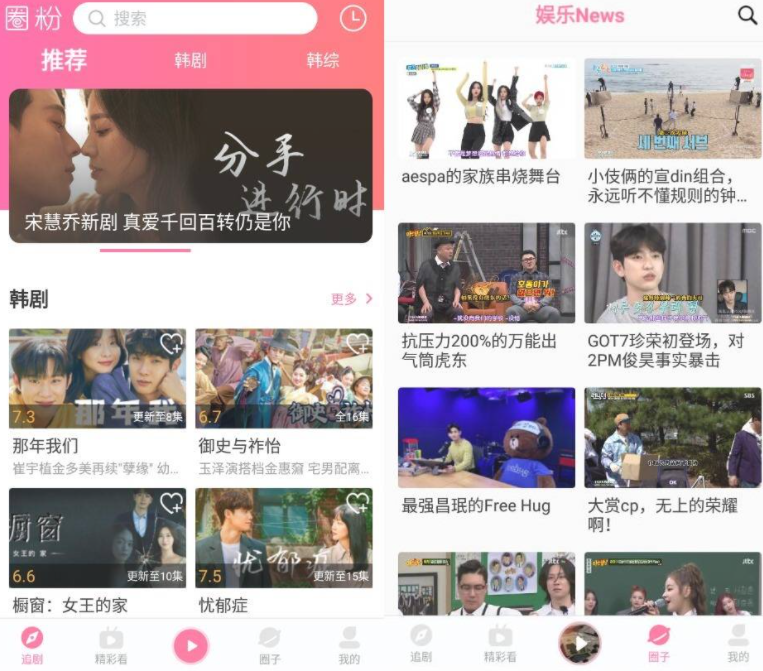Open the 分手进行时 banner
Image resolution: width=763 pixels, height=671 pixels.
tap(191, 166)
